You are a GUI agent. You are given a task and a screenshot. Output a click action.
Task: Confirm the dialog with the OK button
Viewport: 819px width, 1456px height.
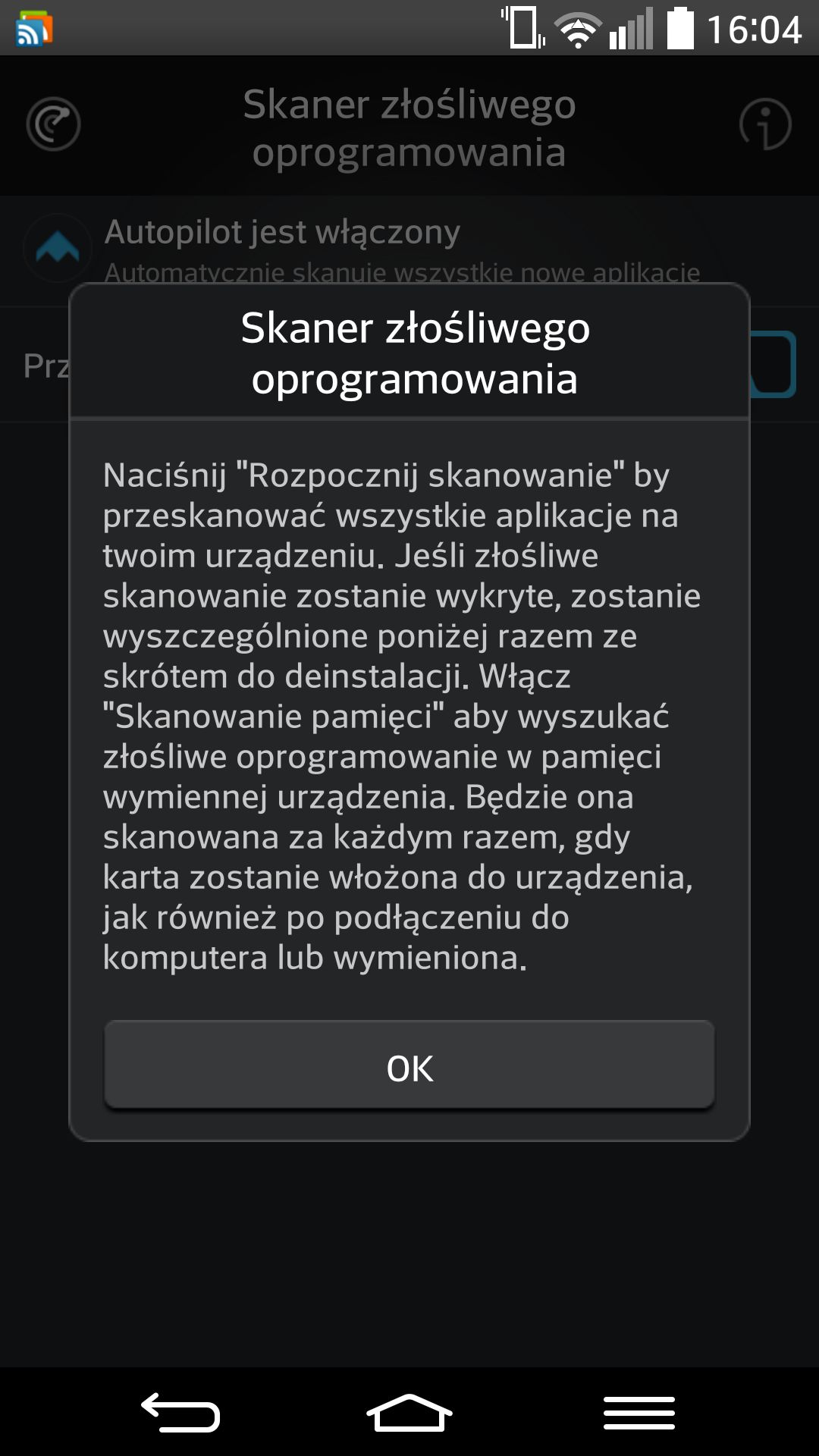tap(409, 1065)
